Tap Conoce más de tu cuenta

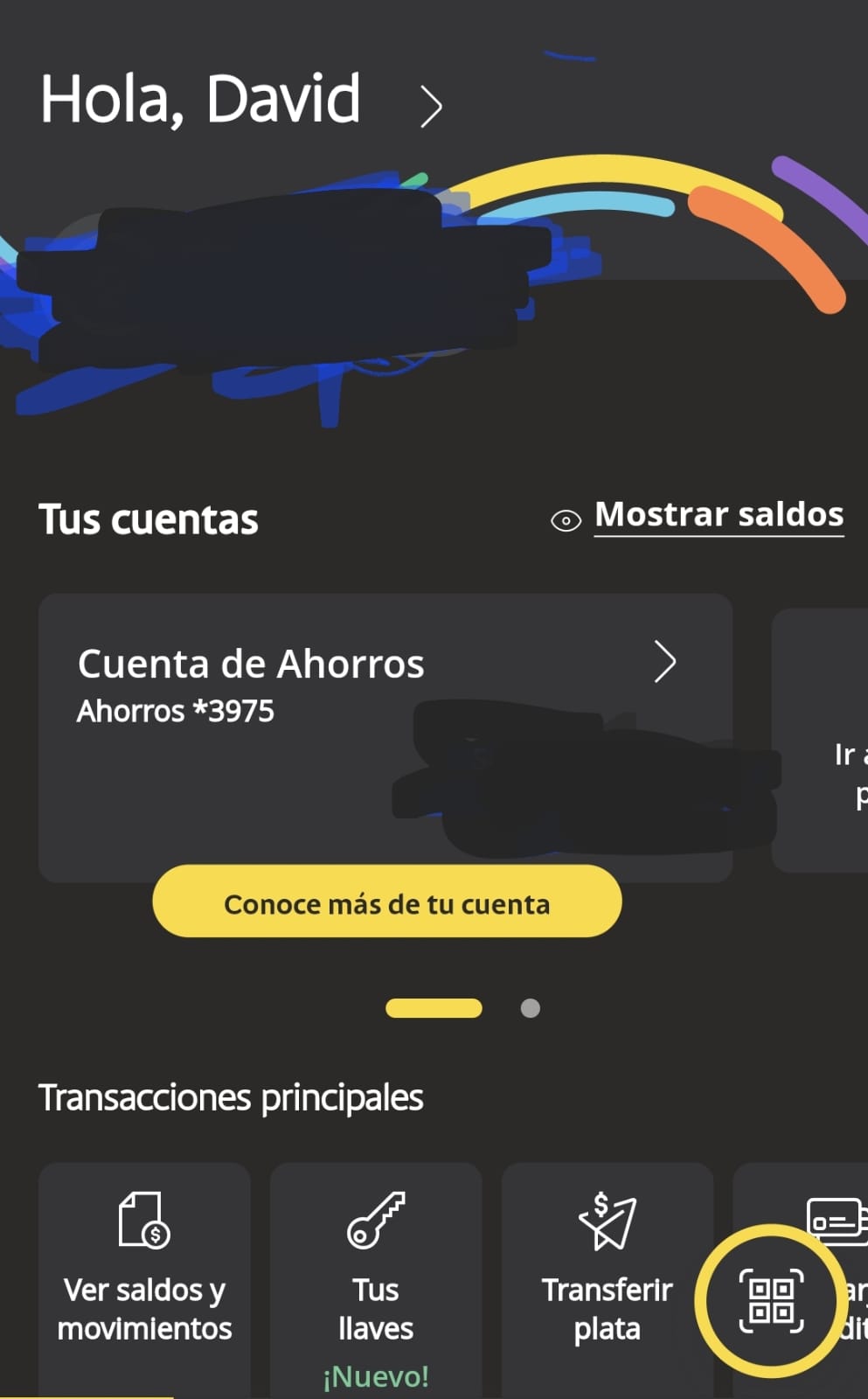coord(386,901)
